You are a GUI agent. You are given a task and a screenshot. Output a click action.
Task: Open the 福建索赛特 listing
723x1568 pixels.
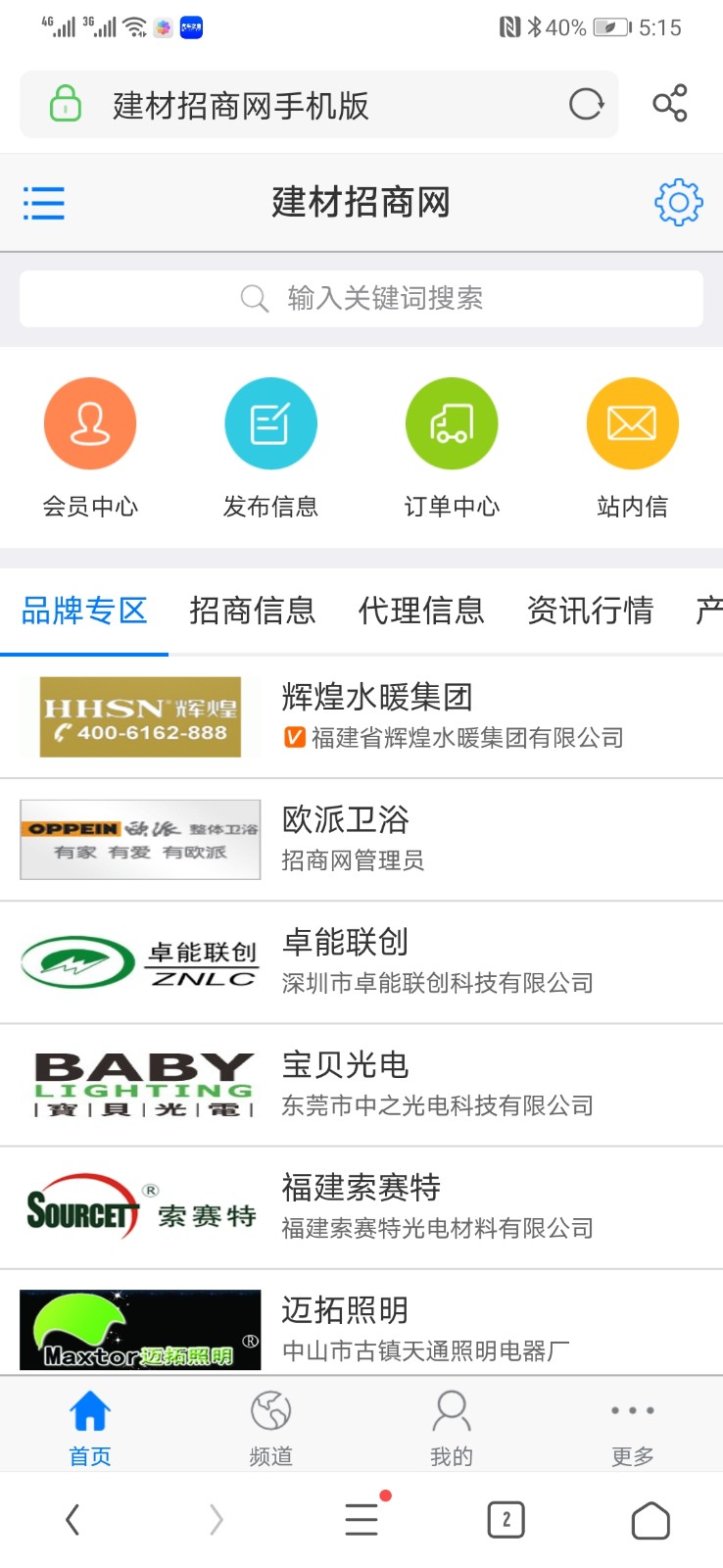[x=361, y=1207]
